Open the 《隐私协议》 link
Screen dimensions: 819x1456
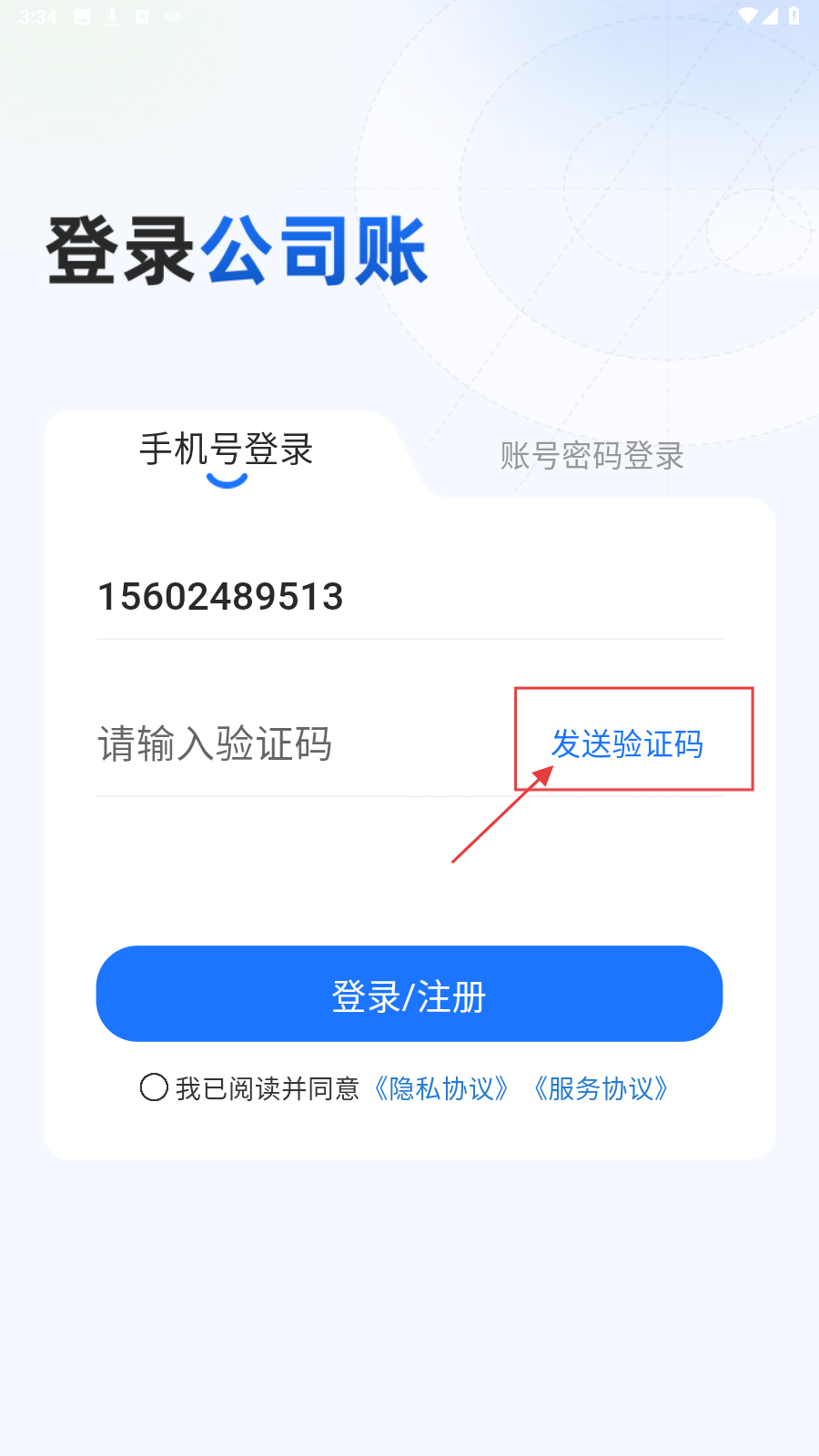pyautogui.click(x=441, y=1088)
